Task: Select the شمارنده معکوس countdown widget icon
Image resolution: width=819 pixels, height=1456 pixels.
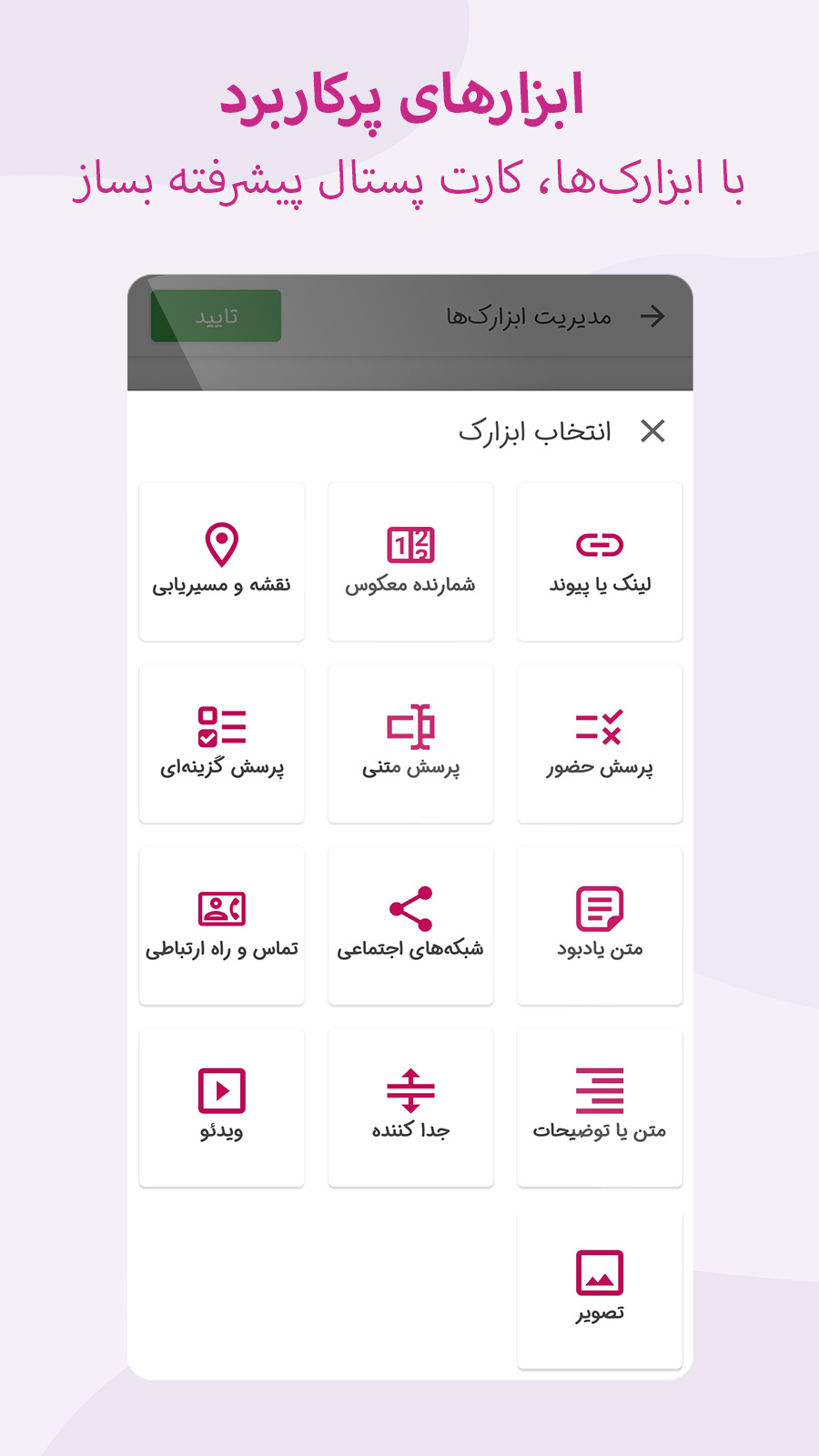Action: click(x=410, y=561)
